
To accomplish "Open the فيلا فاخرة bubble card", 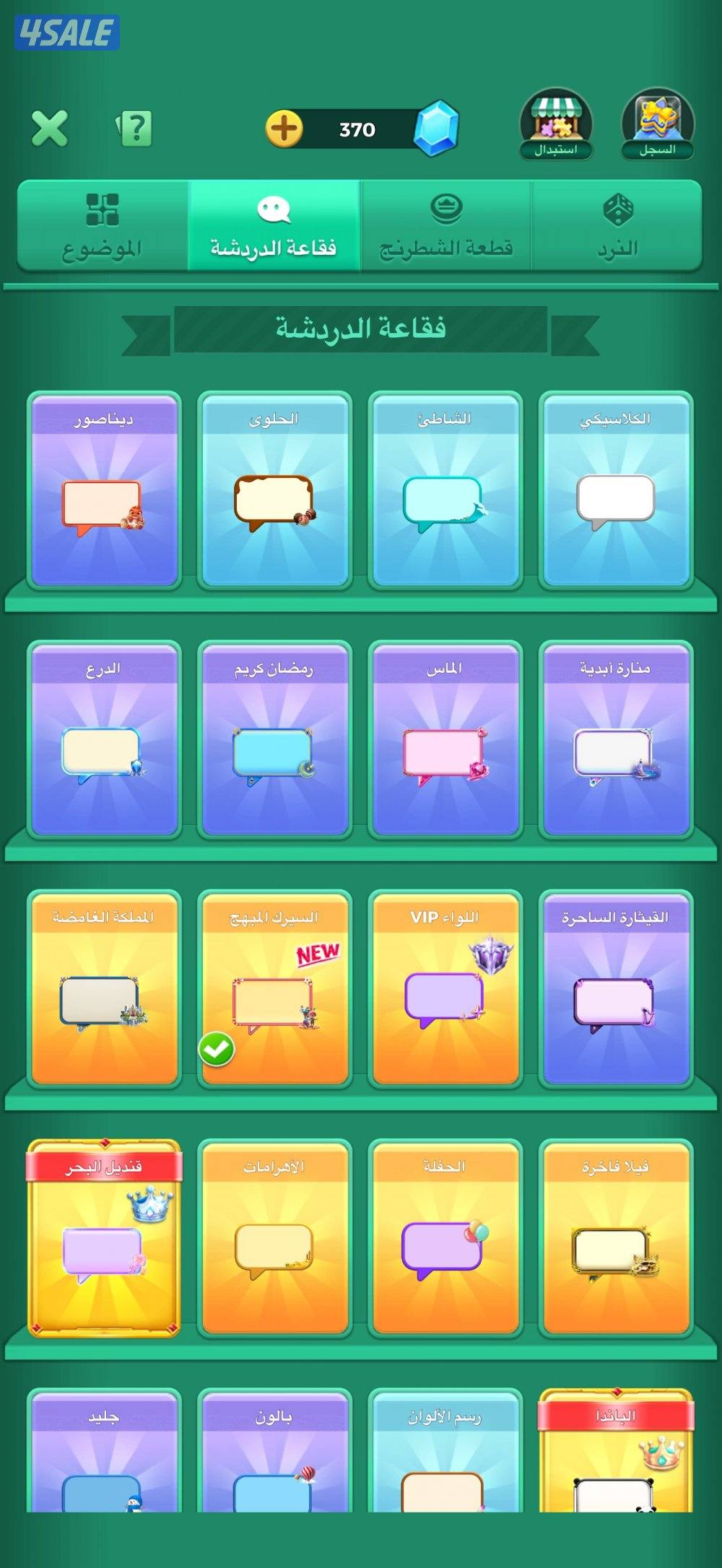I will [x=615, y=1238].
